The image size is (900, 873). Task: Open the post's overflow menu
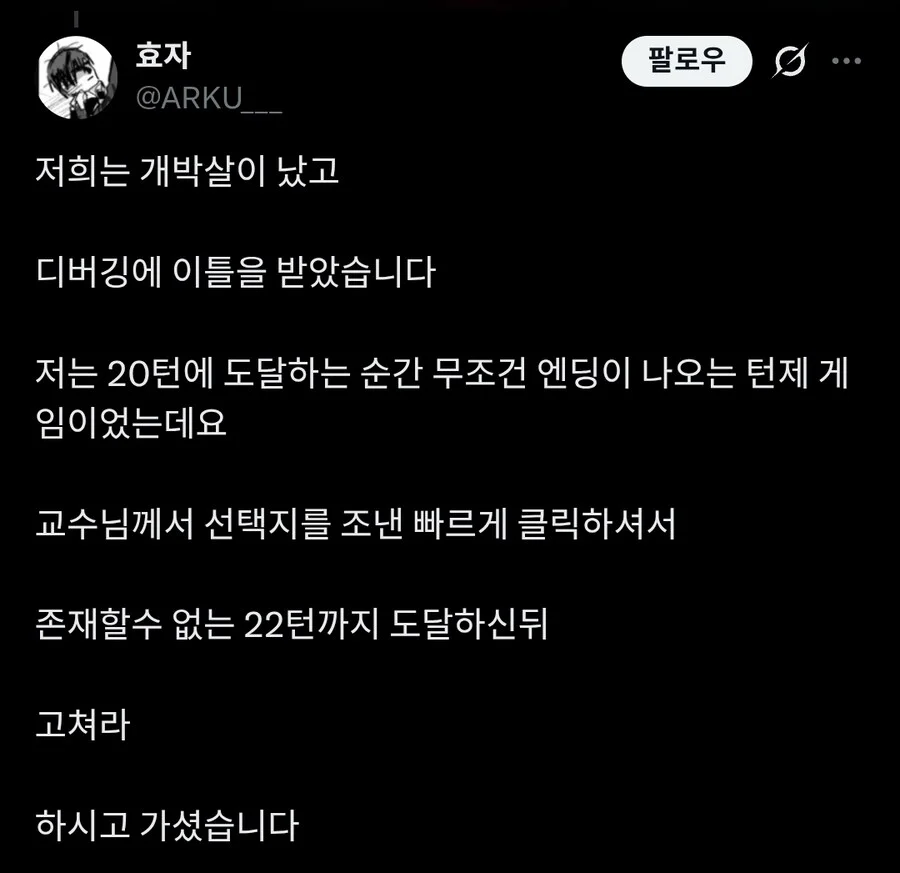pos(846,61)
